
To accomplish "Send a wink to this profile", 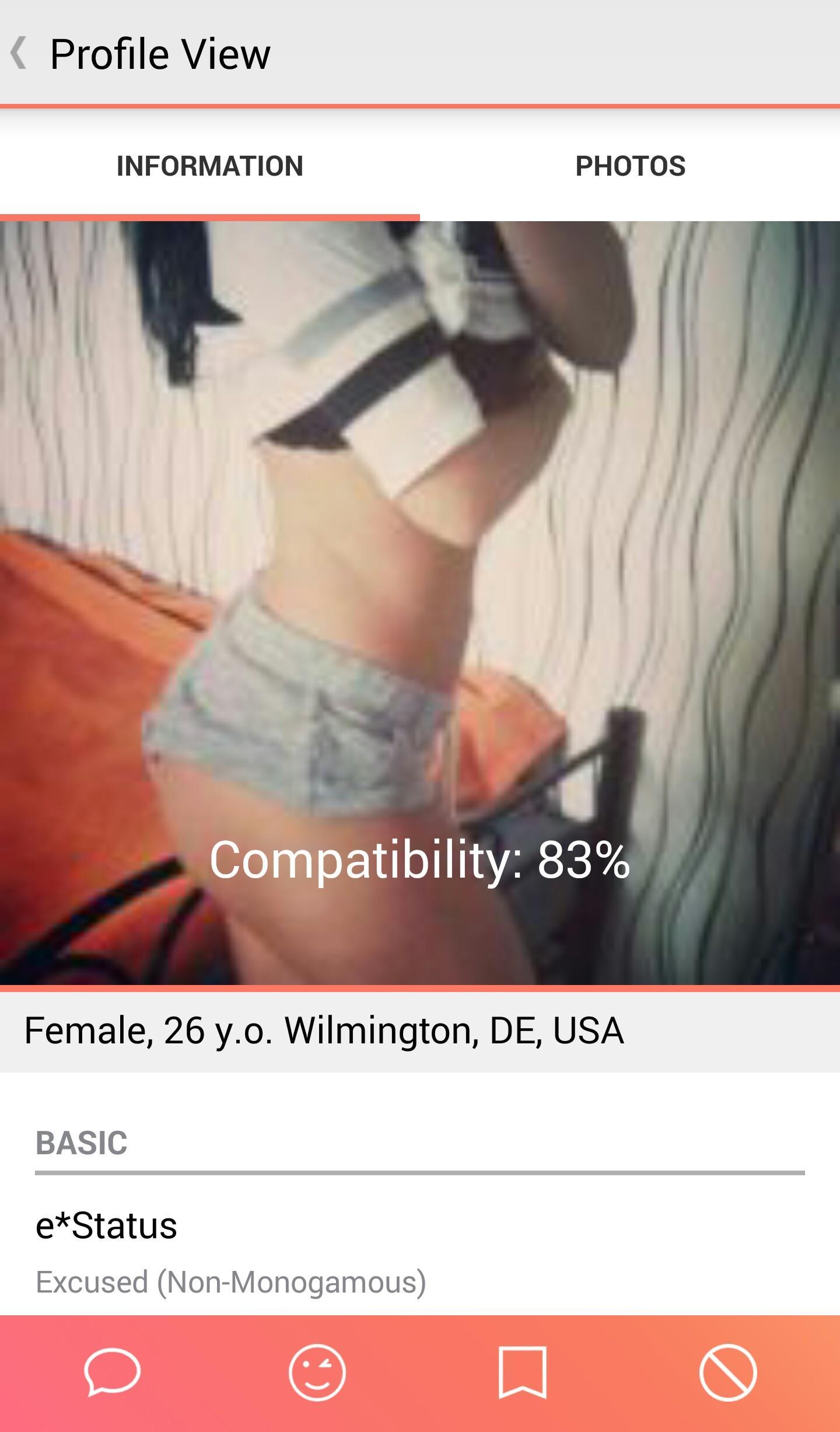I will [317, 1372].
